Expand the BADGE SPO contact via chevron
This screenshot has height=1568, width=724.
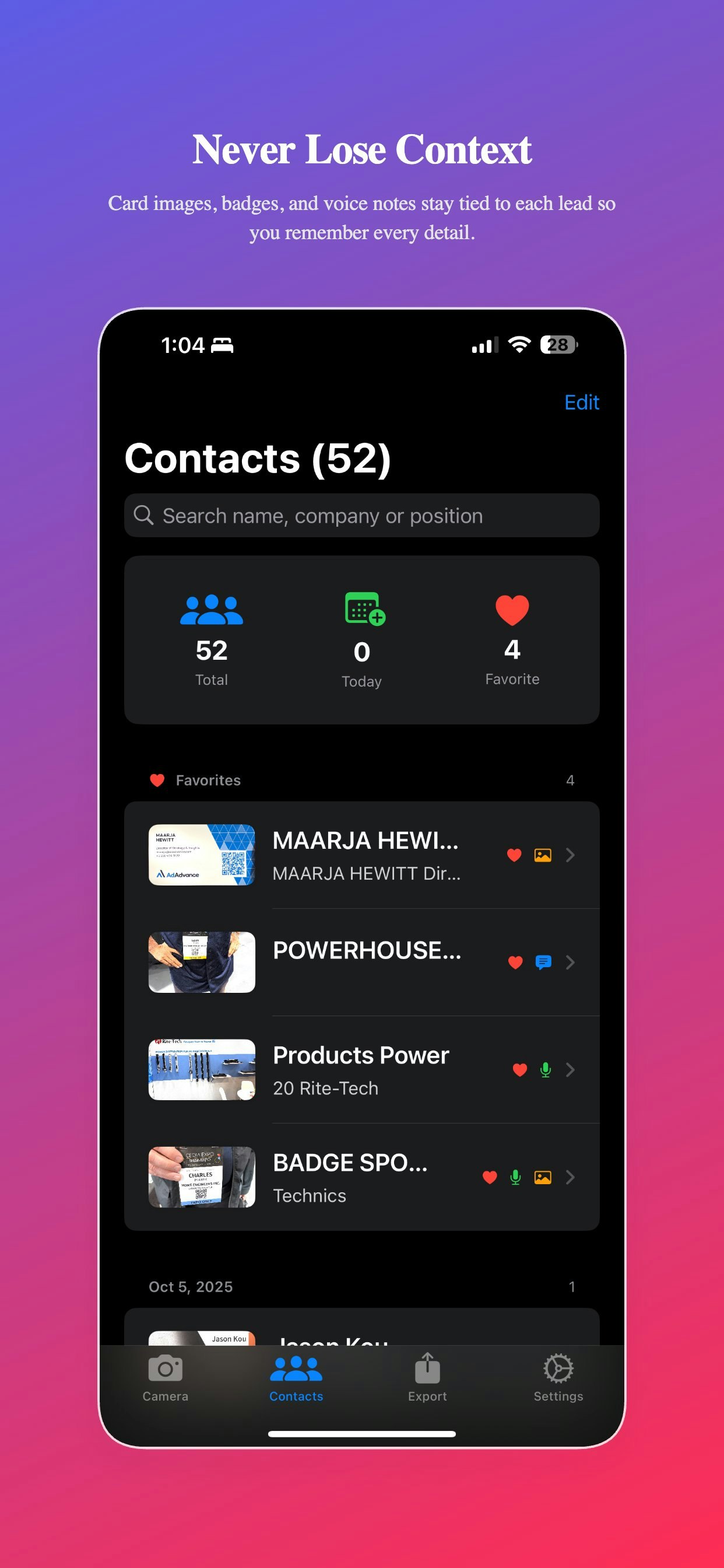570,1177
